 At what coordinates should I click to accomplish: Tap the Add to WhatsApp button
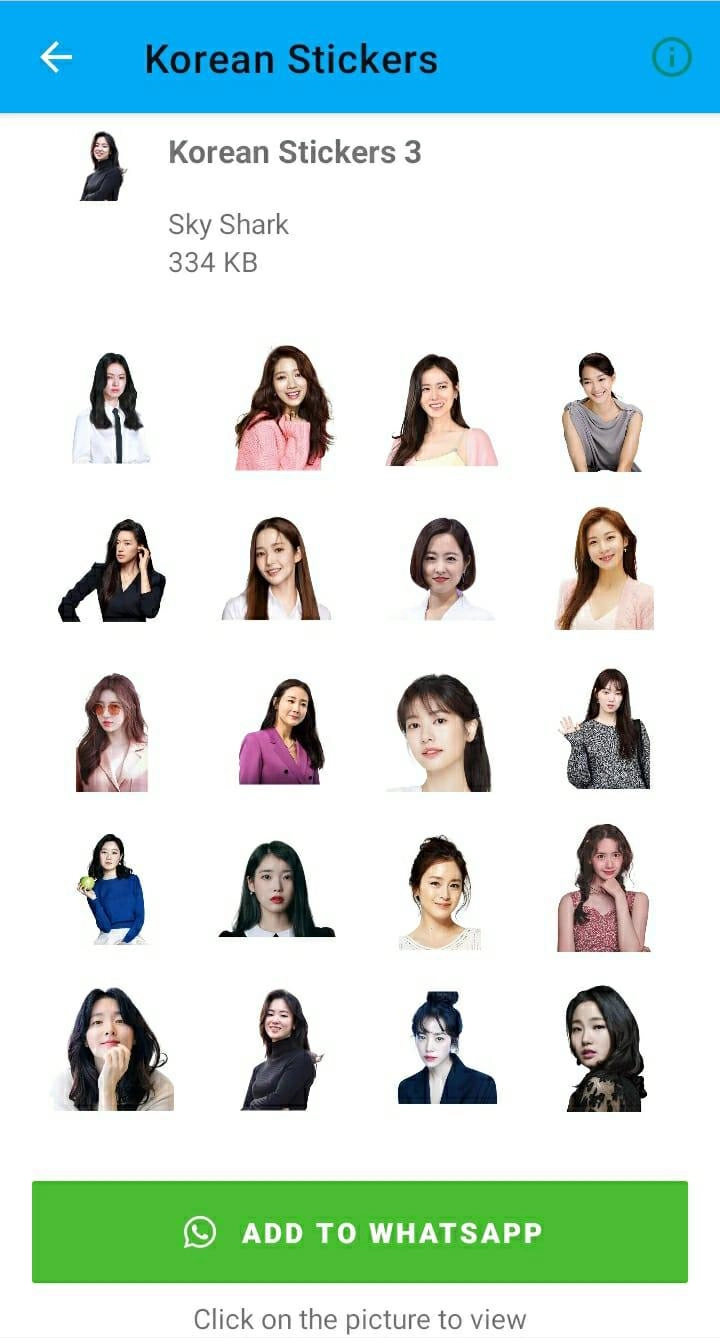[x=360, y=1232]
